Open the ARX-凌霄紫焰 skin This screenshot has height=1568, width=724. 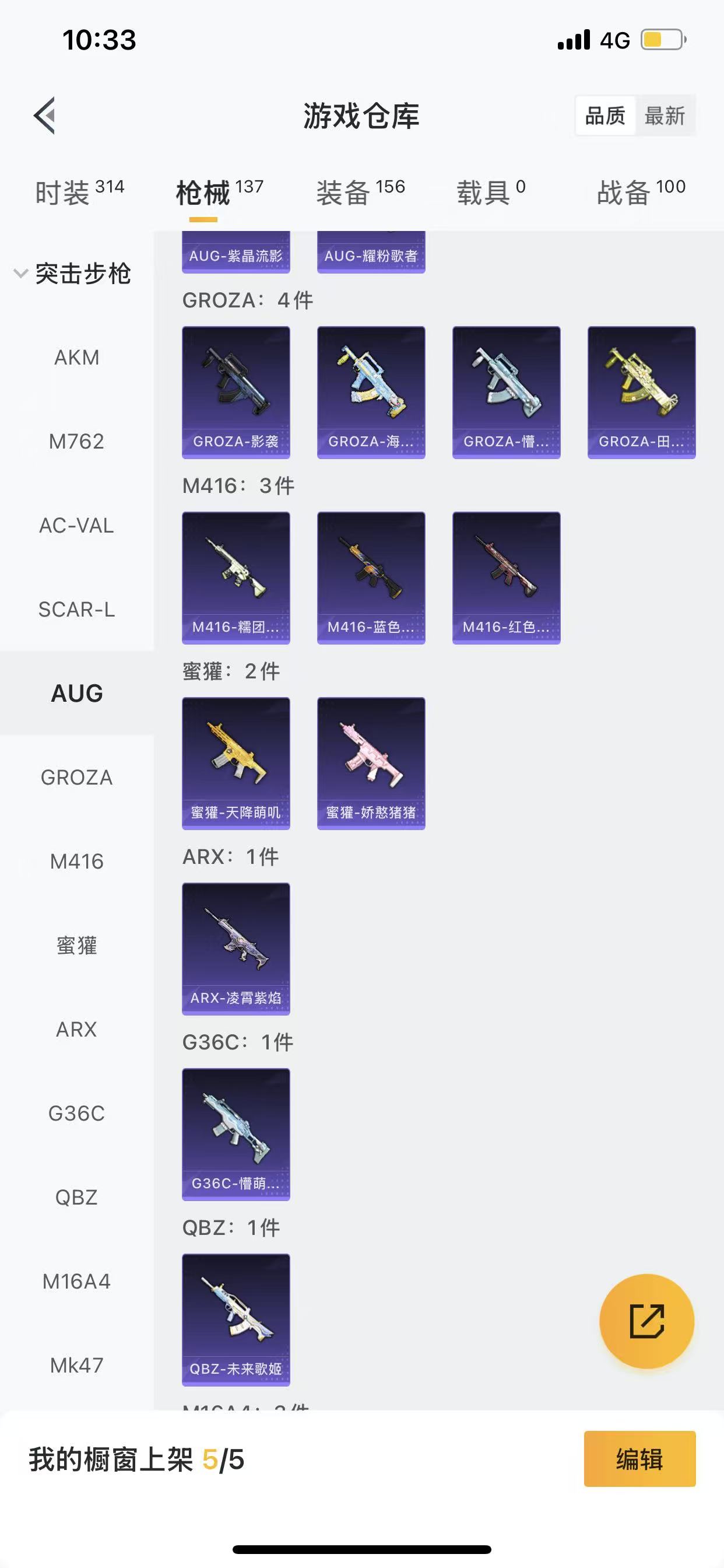pos(236,949)
